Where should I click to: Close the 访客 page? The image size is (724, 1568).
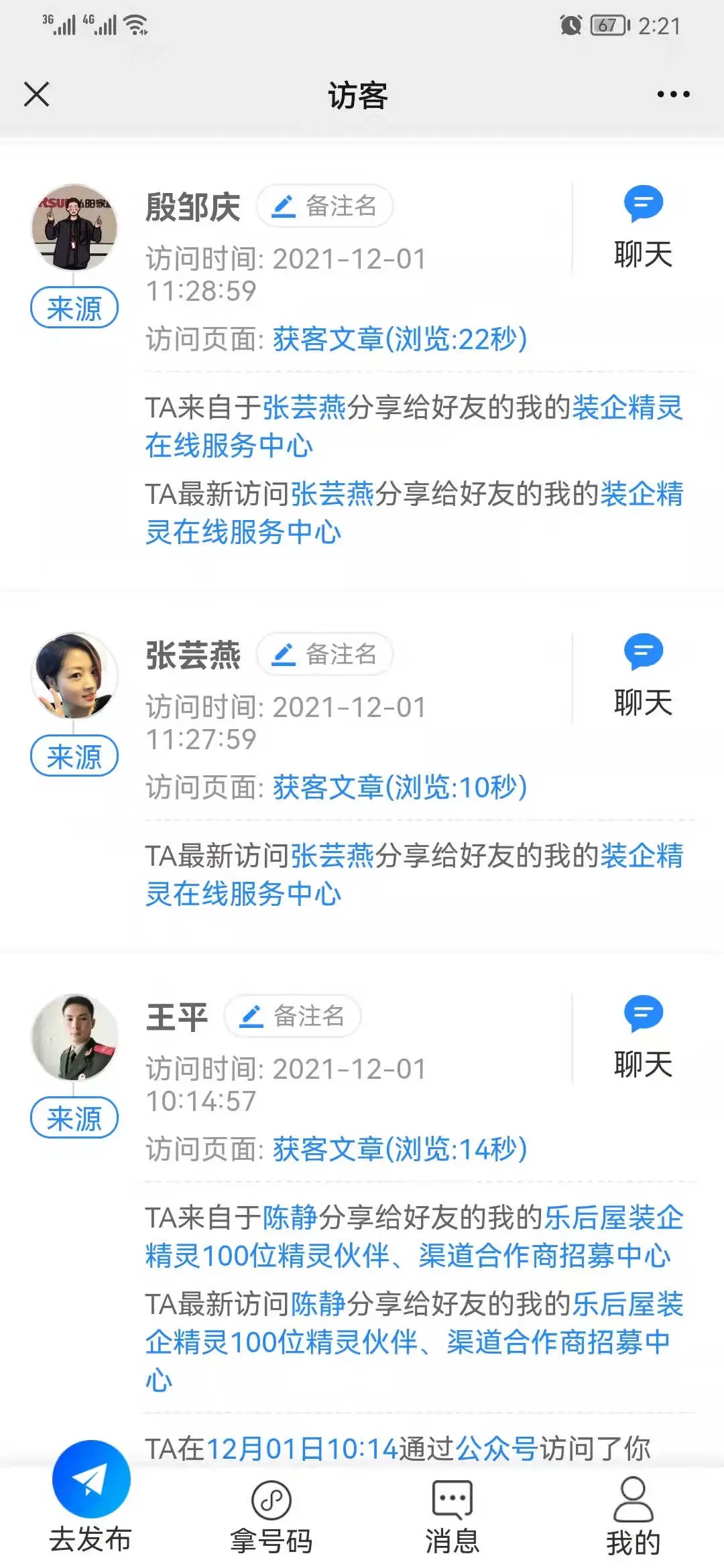pyautogui.click(x=37, y=94)
